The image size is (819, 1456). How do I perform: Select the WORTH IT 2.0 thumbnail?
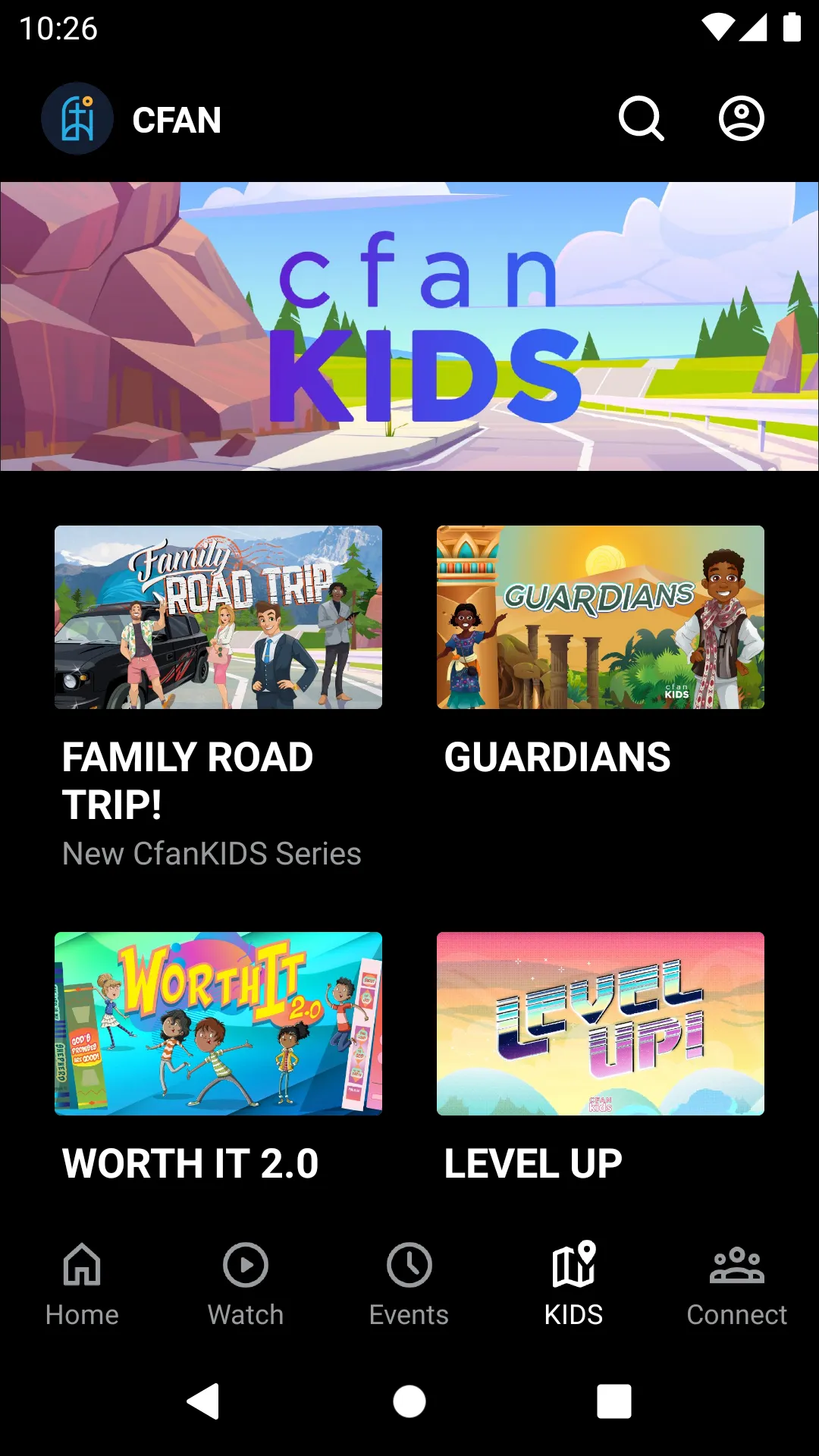click(x=218, y=1025)
